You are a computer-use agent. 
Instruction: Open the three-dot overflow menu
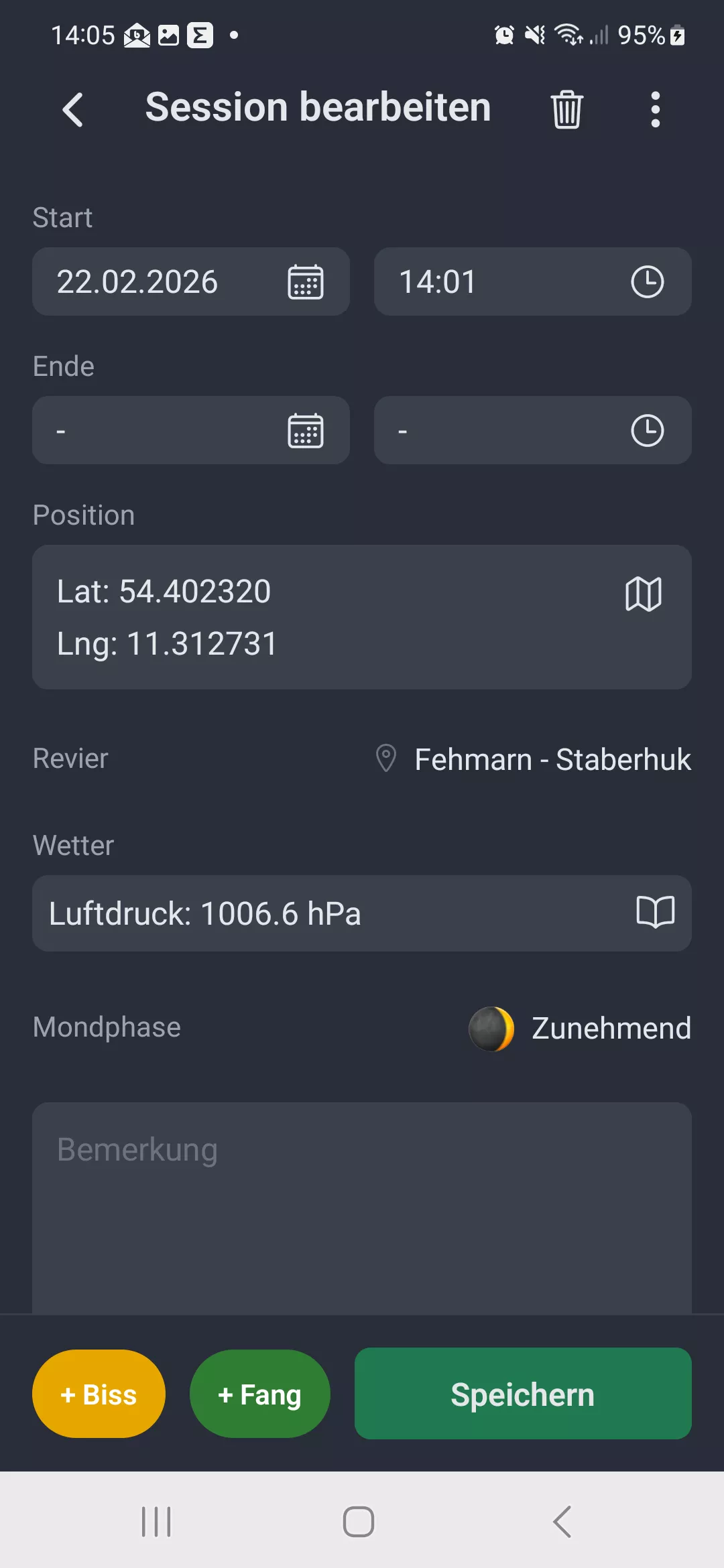click(655, 109)
